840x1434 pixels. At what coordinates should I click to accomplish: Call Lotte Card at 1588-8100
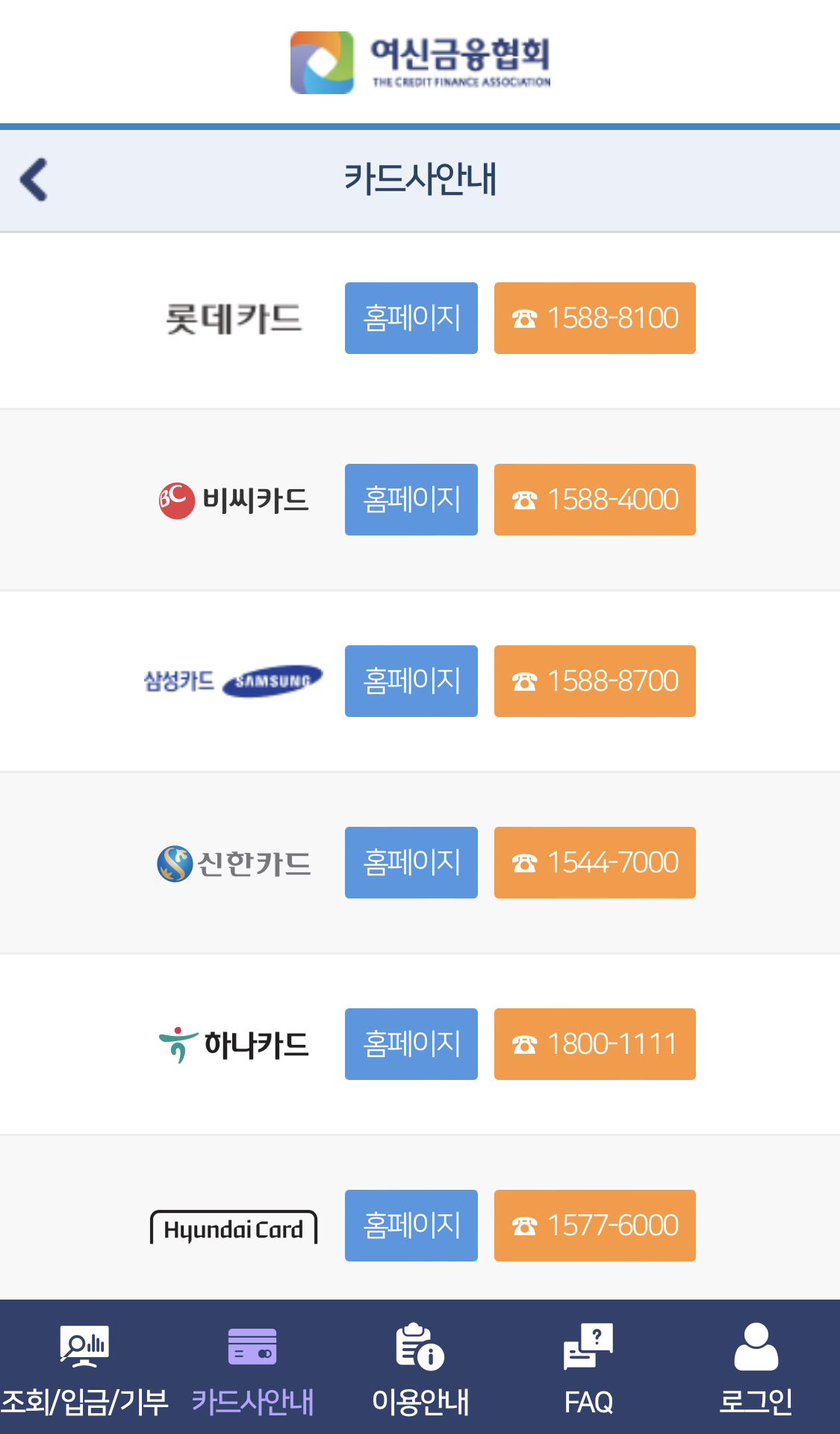(x=595, y=318)
